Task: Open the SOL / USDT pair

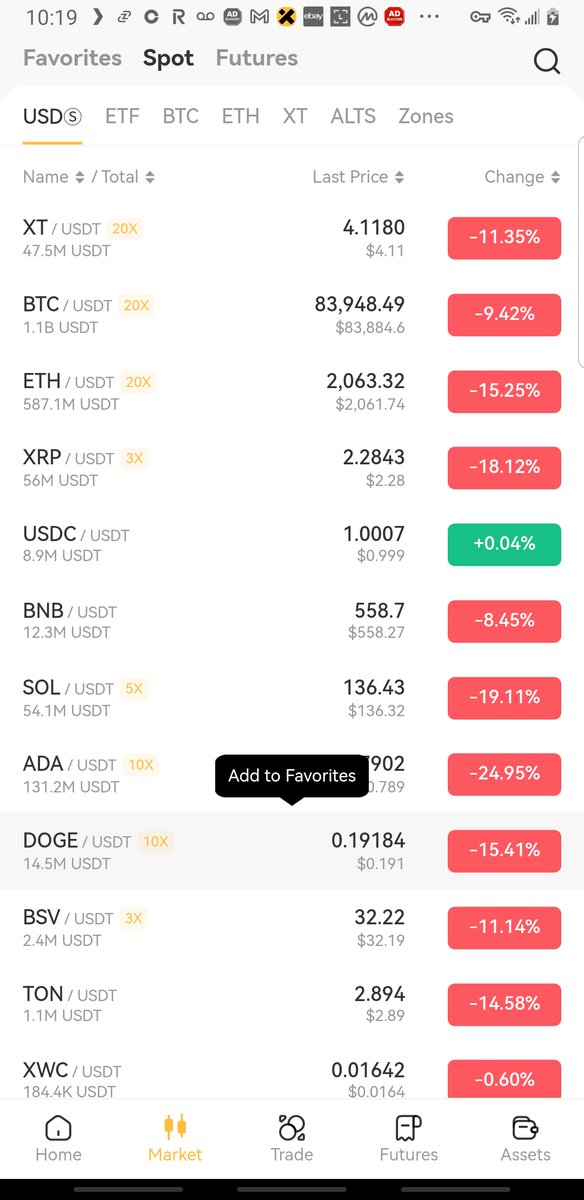Action: pos(292,697)
